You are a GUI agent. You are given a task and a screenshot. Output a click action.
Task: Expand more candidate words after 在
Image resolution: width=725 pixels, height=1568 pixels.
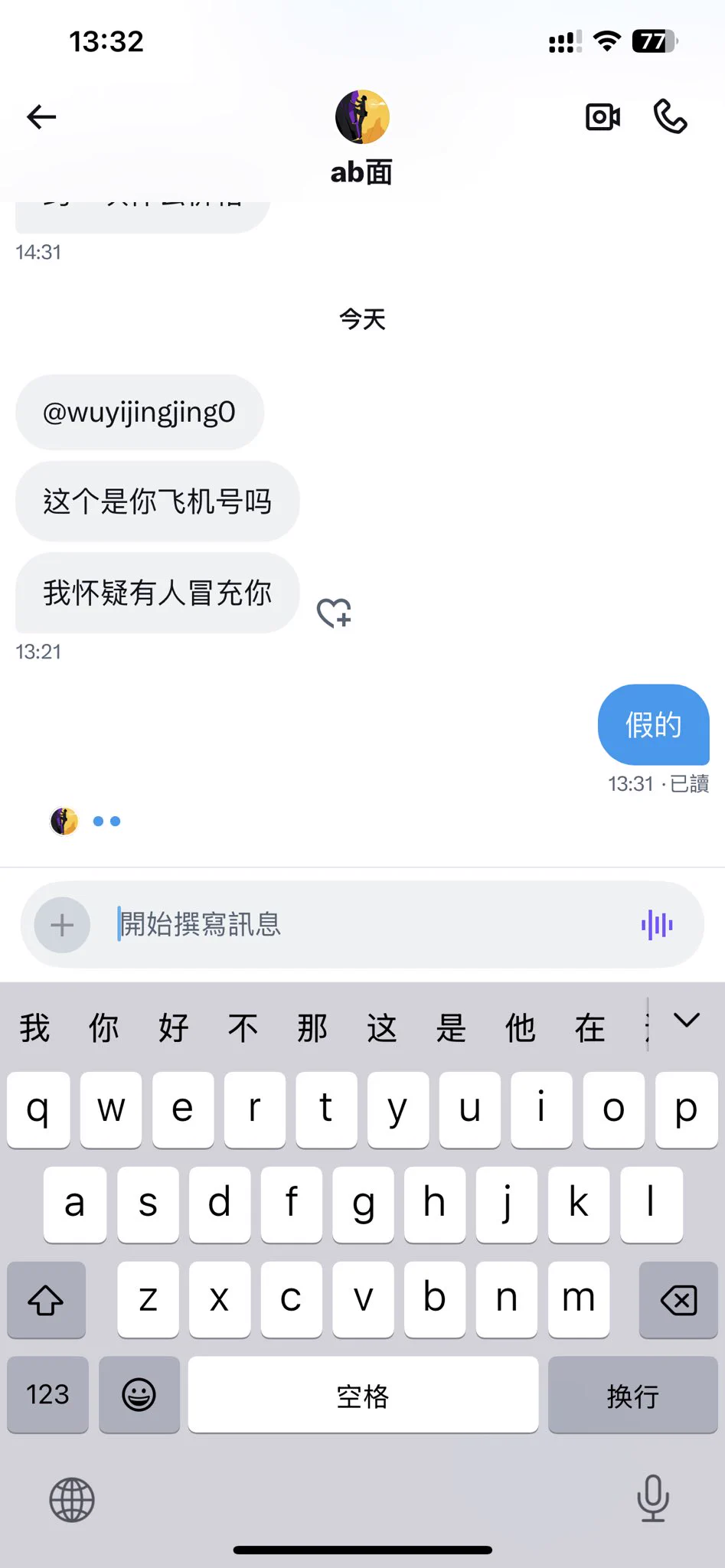(x=645, y=1027)
